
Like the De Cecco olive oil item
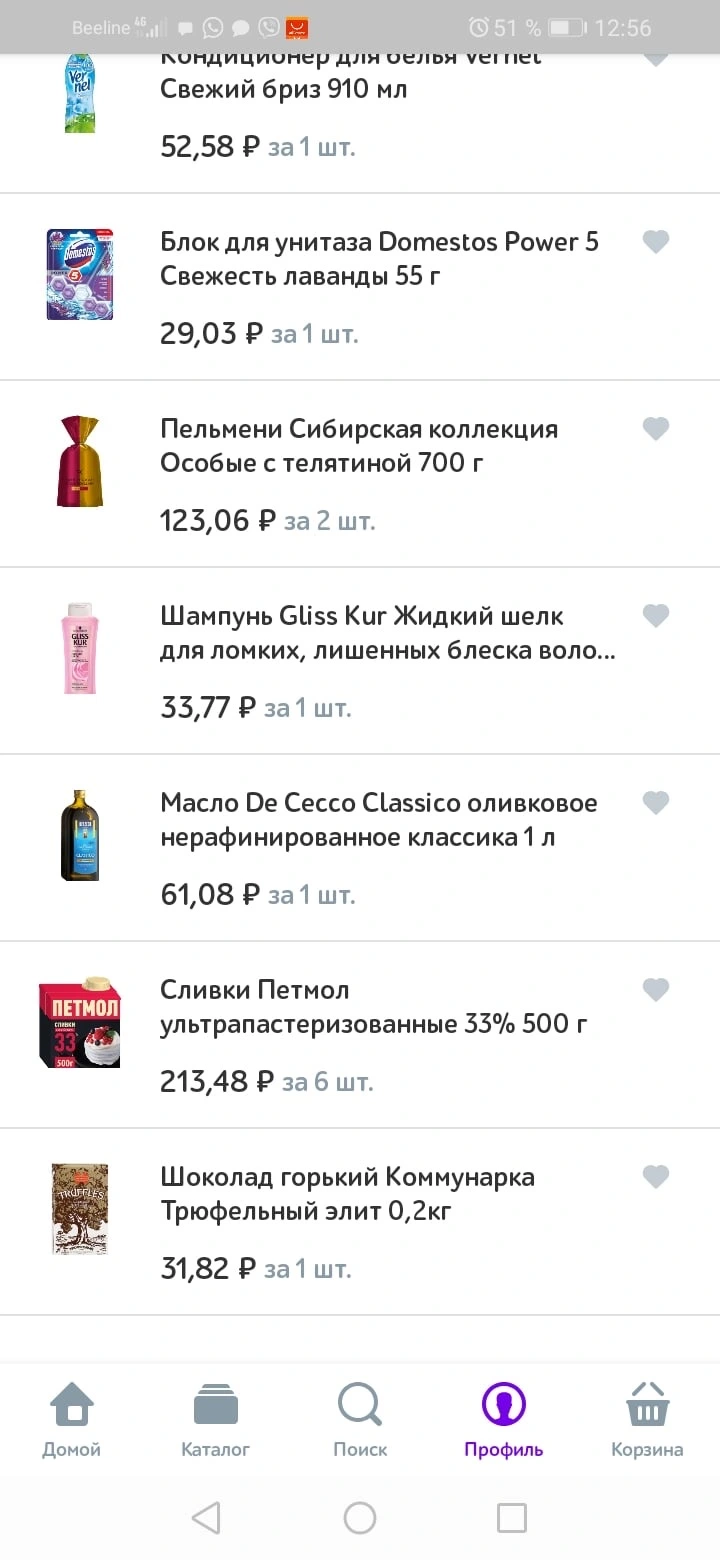pos(655,802)
